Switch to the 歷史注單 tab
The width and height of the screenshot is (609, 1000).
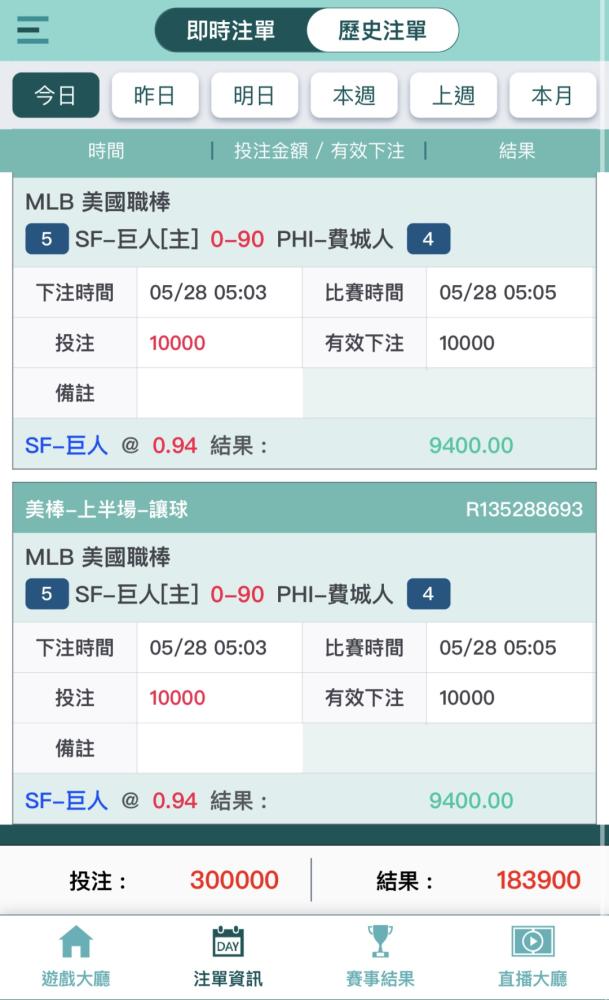[x=383, y=30]
